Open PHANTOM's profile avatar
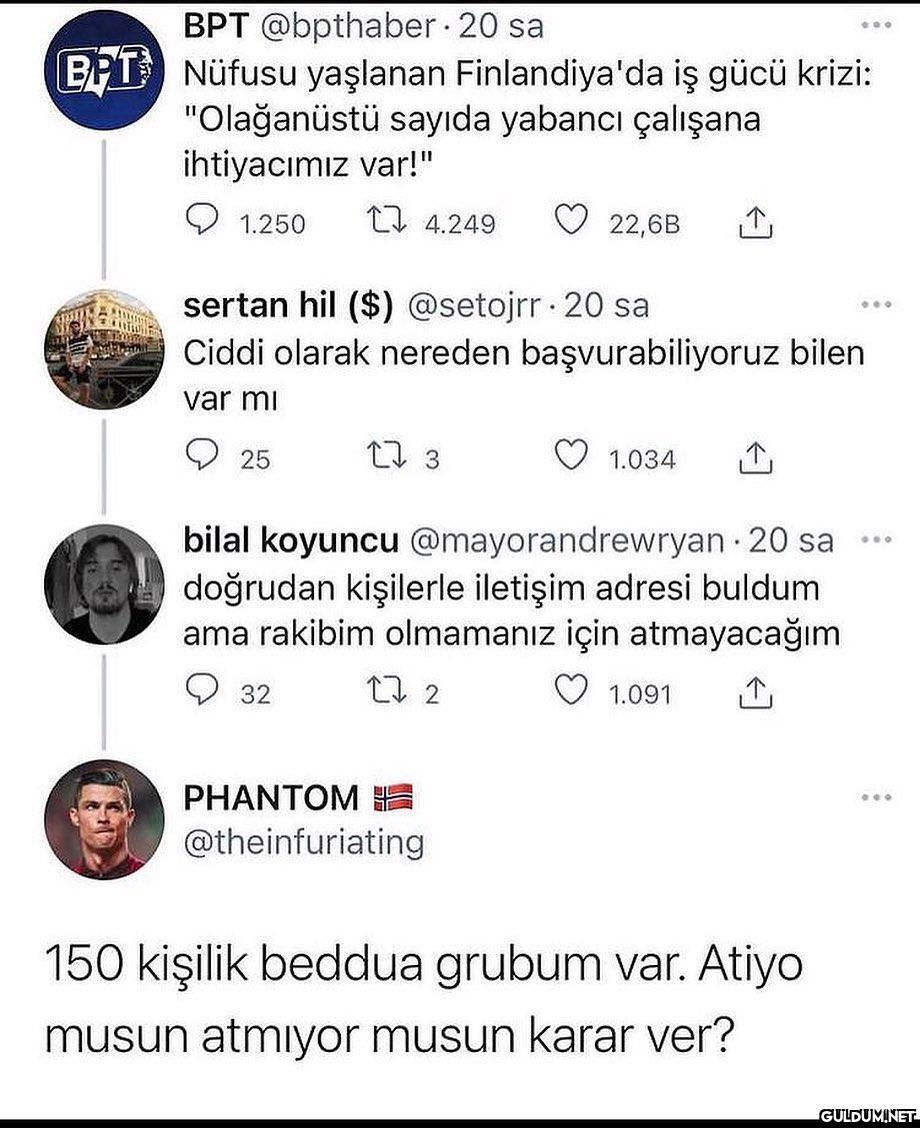 104,818
